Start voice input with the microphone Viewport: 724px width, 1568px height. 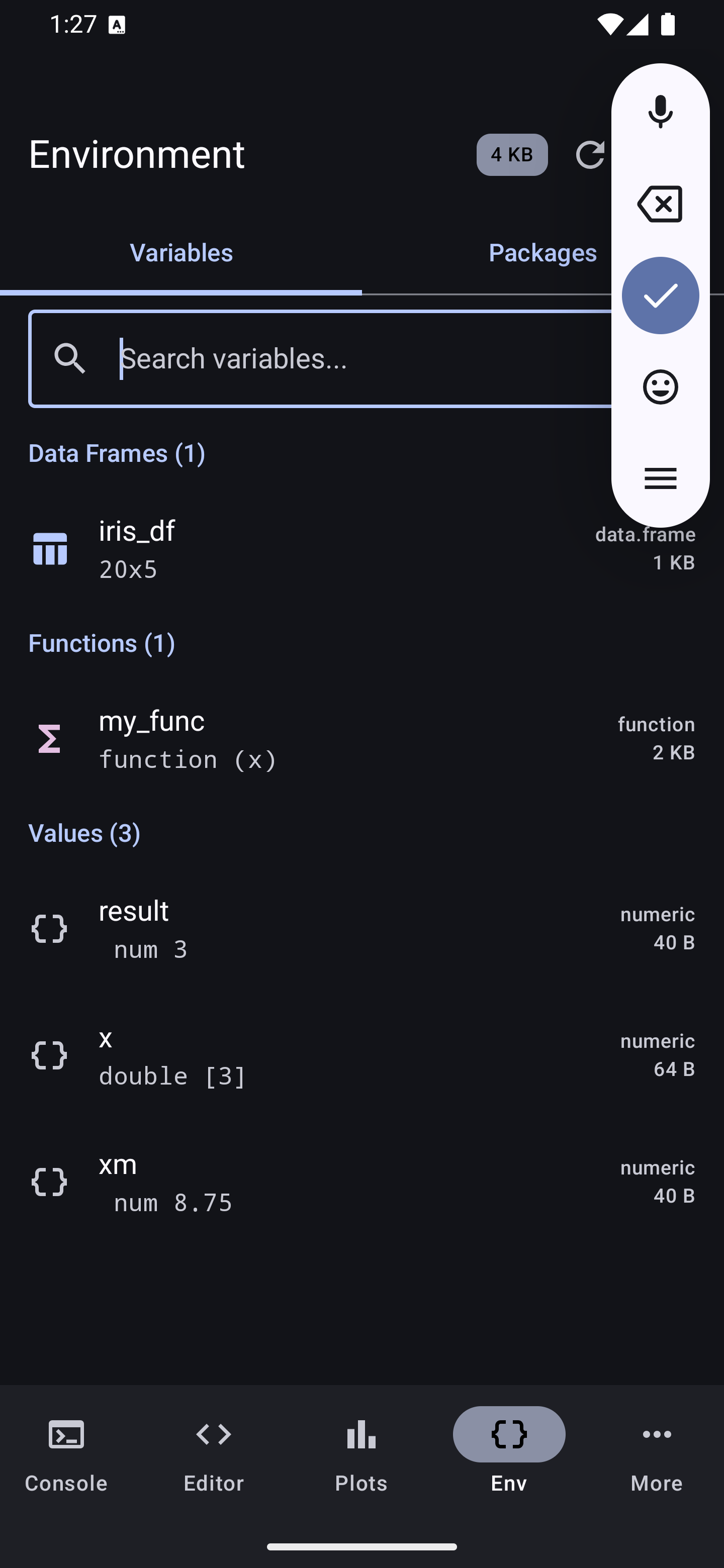pyautogui.click(x=660, y=112)
